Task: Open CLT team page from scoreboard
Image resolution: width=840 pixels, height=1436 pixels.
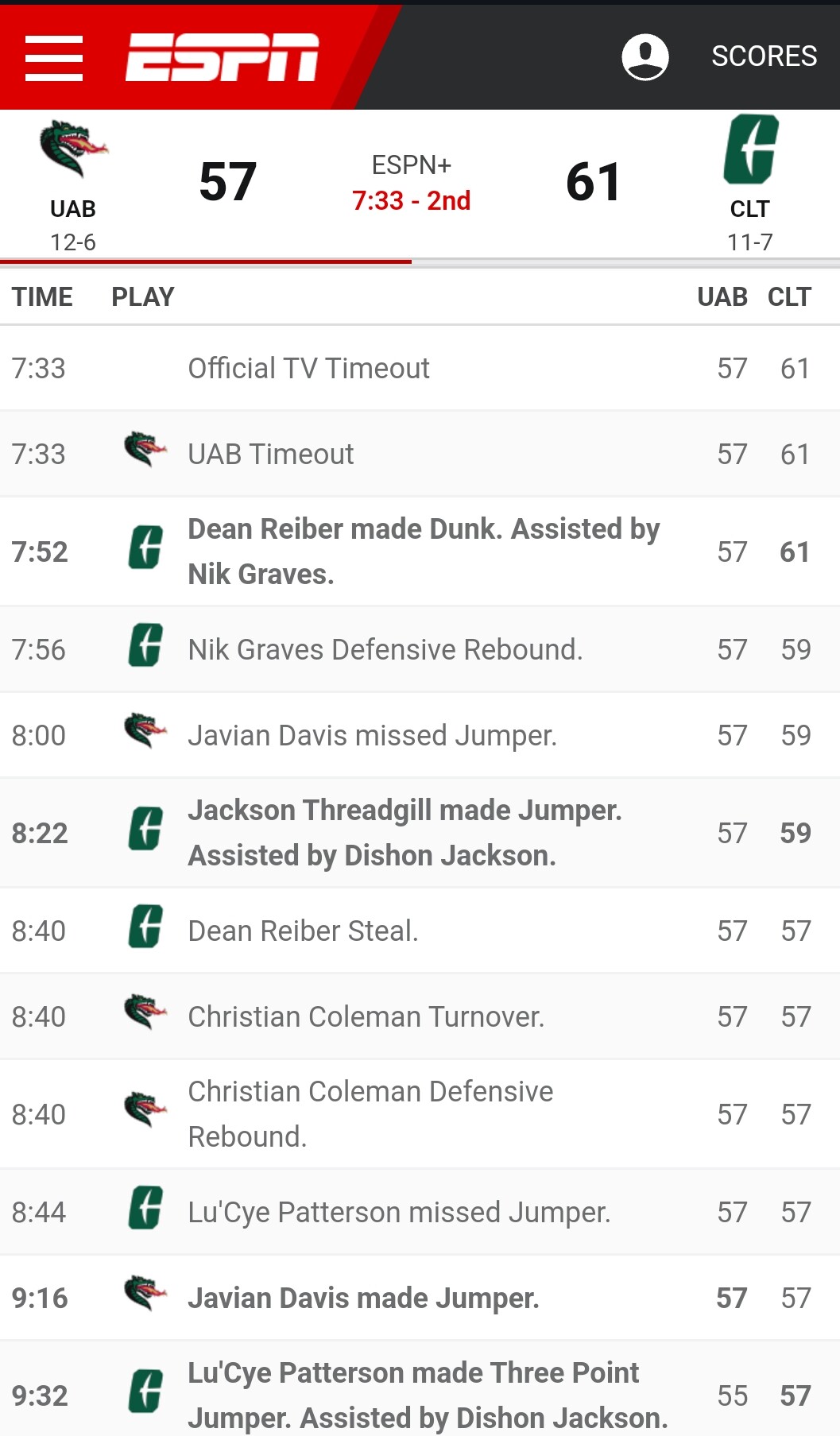Action: (750, 184)
